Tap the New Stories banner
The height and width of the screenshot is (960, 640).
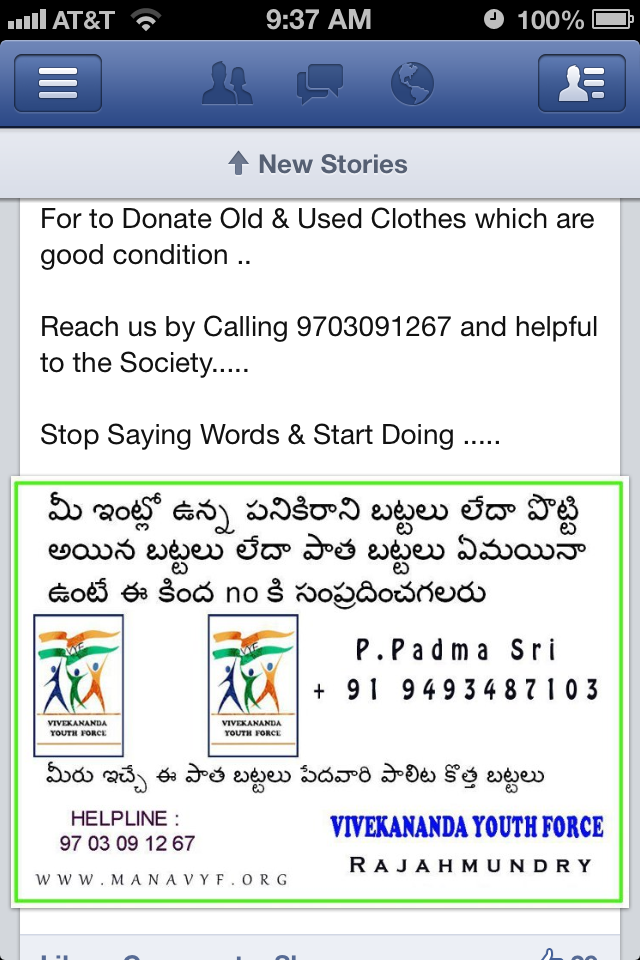click(x=319, y=164)
